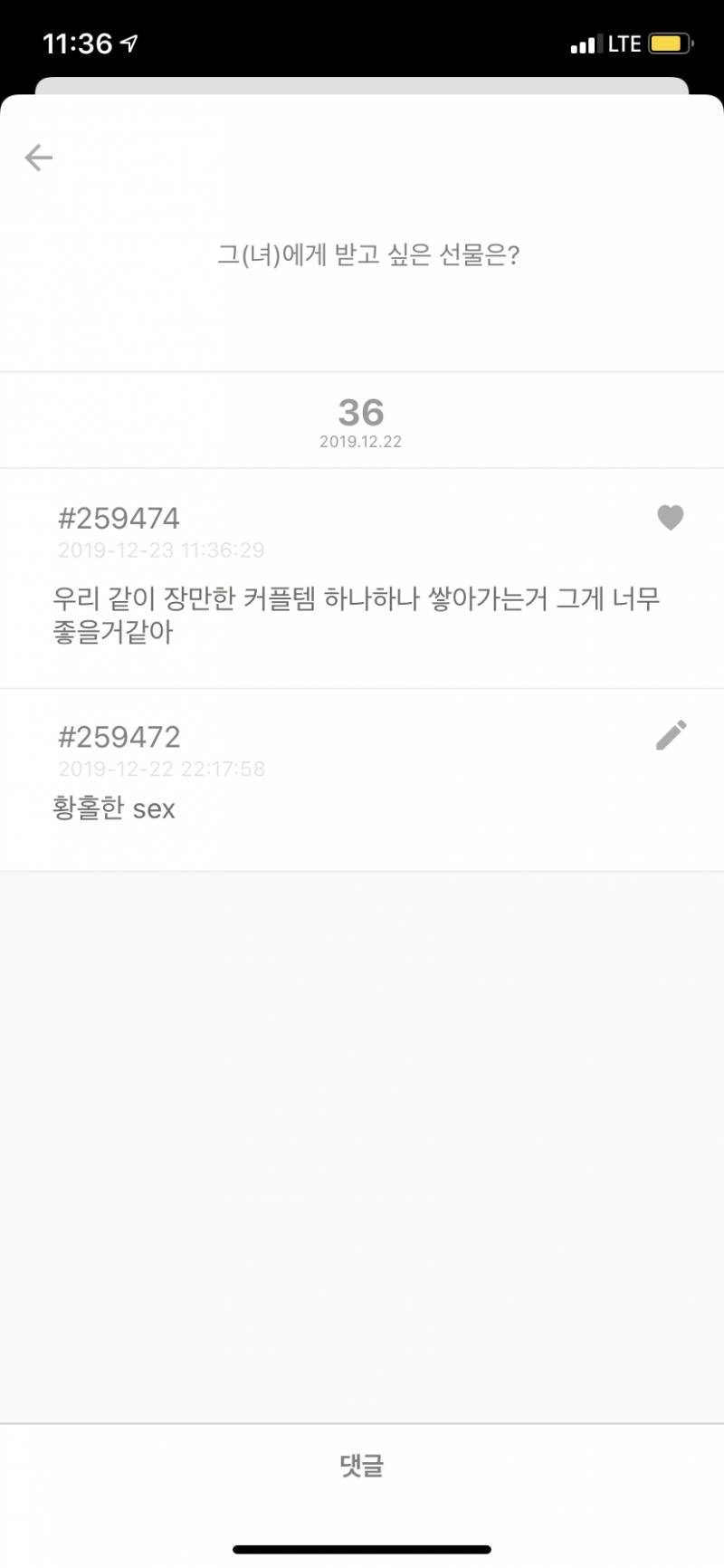Open post #259474 by tapping its ID

pos(119,517)
